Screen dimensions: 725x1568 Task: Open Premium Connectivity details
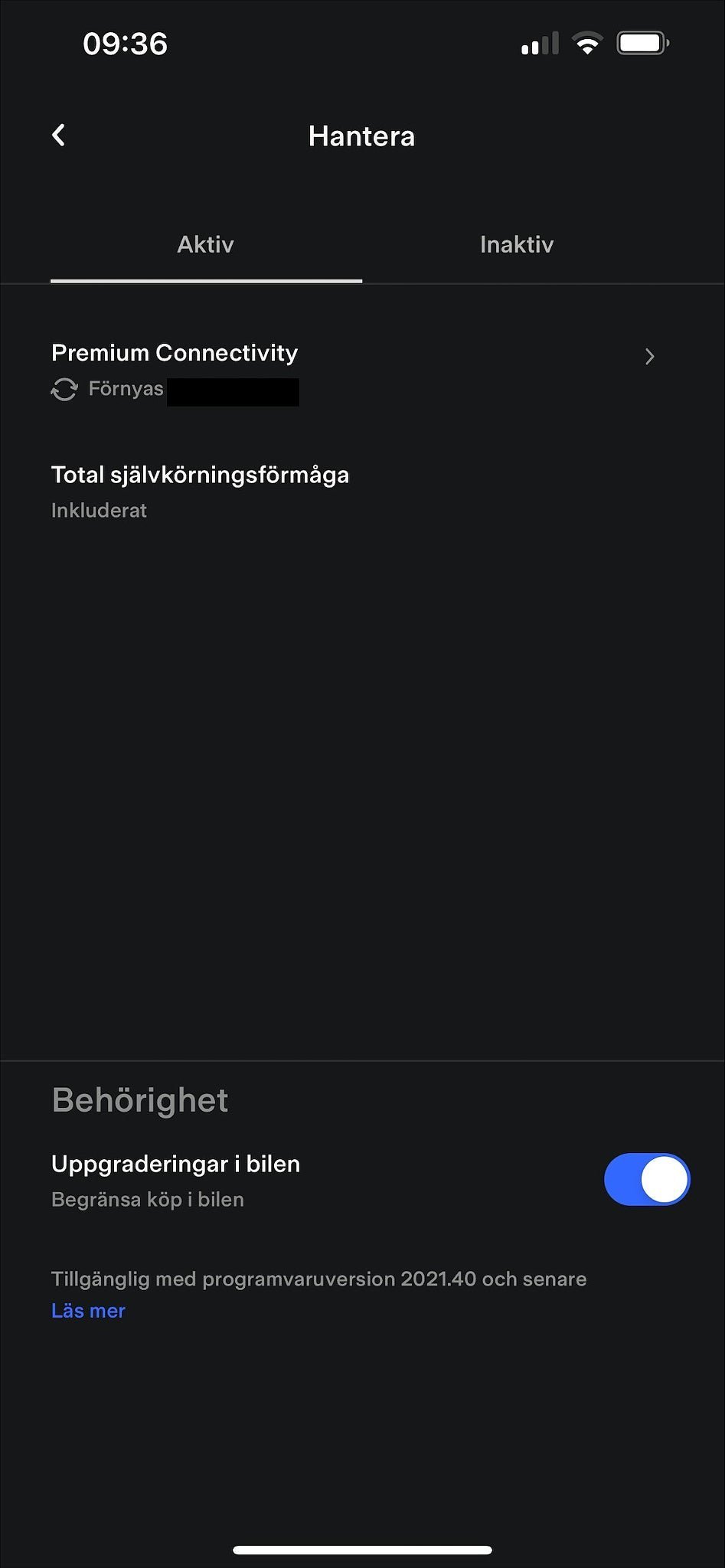tap(352, 369)
